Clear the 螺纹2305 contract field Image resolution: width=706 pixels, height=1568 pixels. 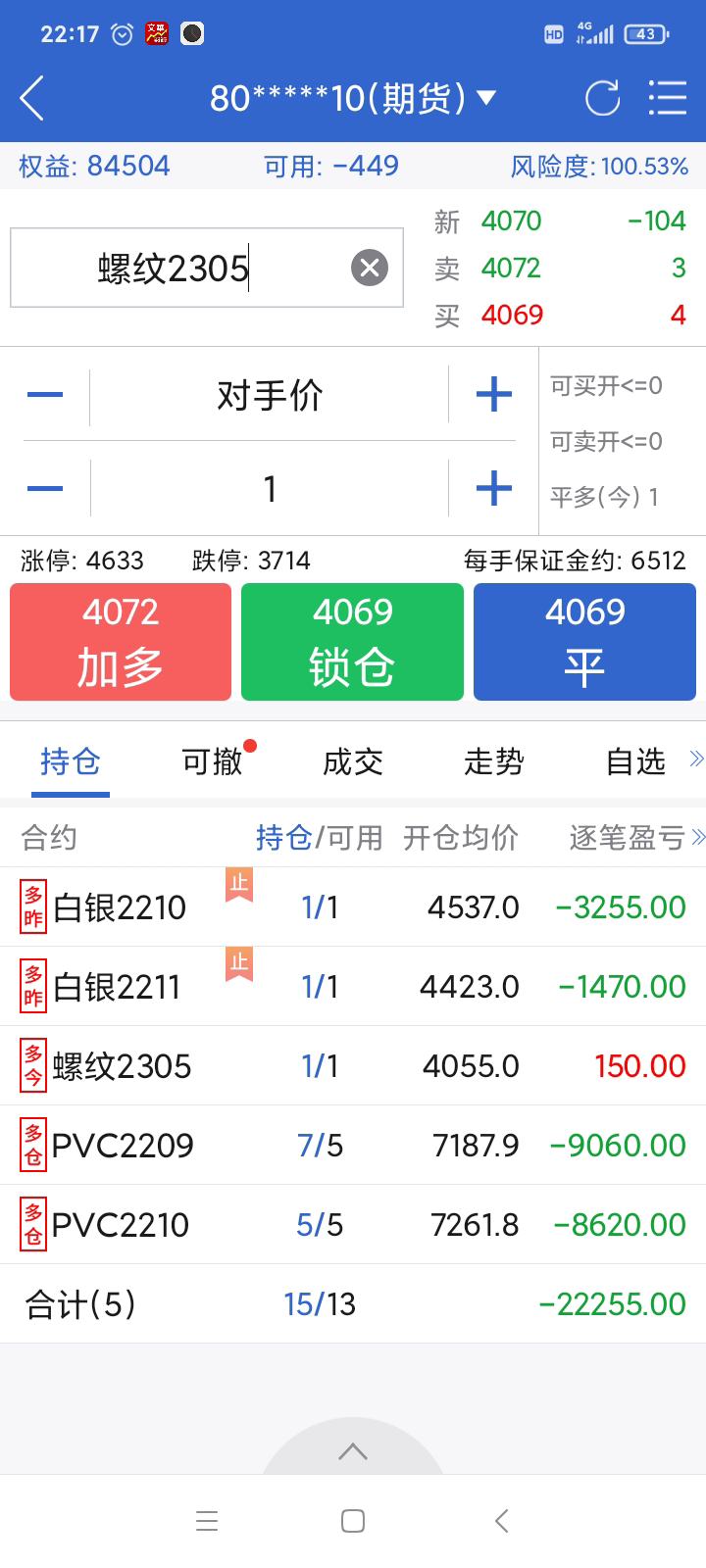tap(370, 268)
